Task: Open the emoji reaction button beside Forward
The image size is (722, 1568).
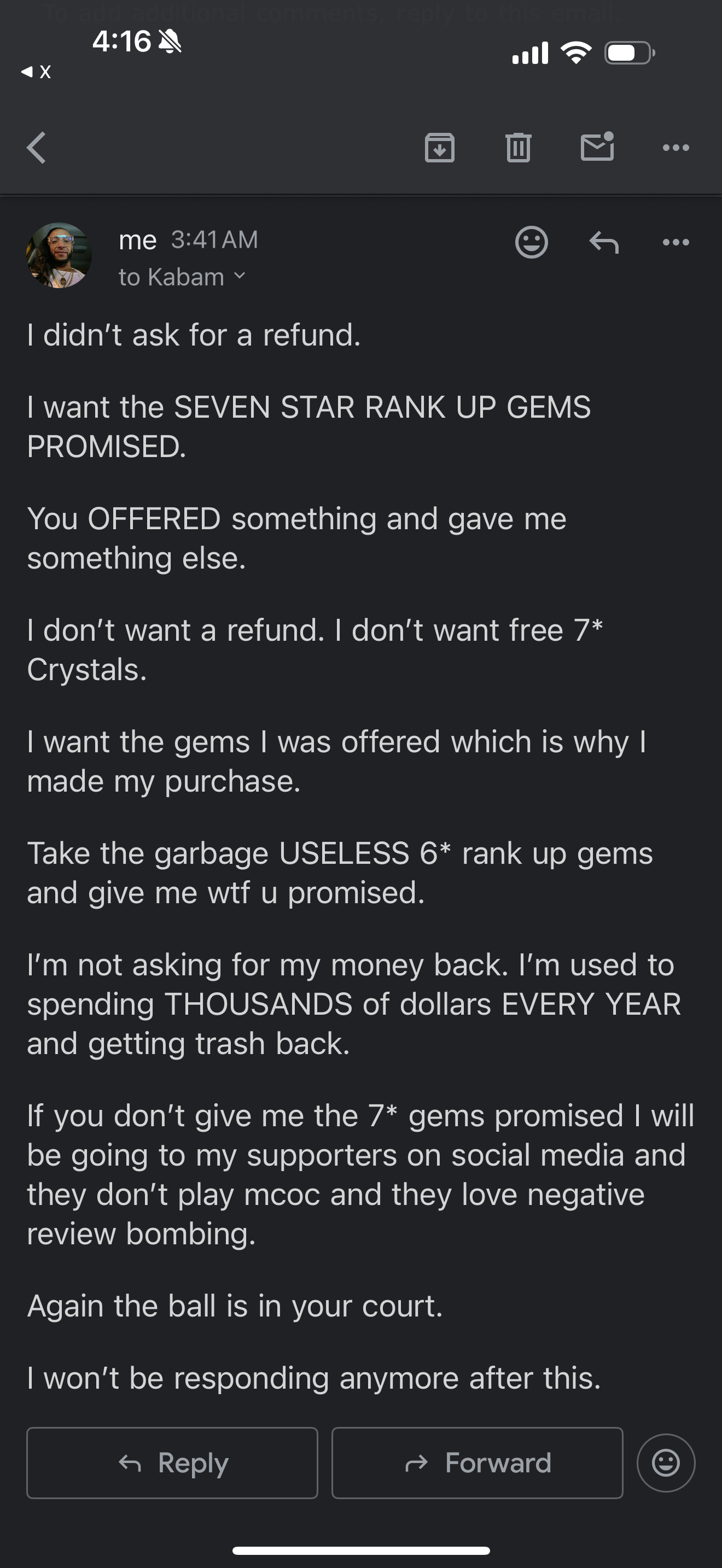Action: [x=666, y=1462]
